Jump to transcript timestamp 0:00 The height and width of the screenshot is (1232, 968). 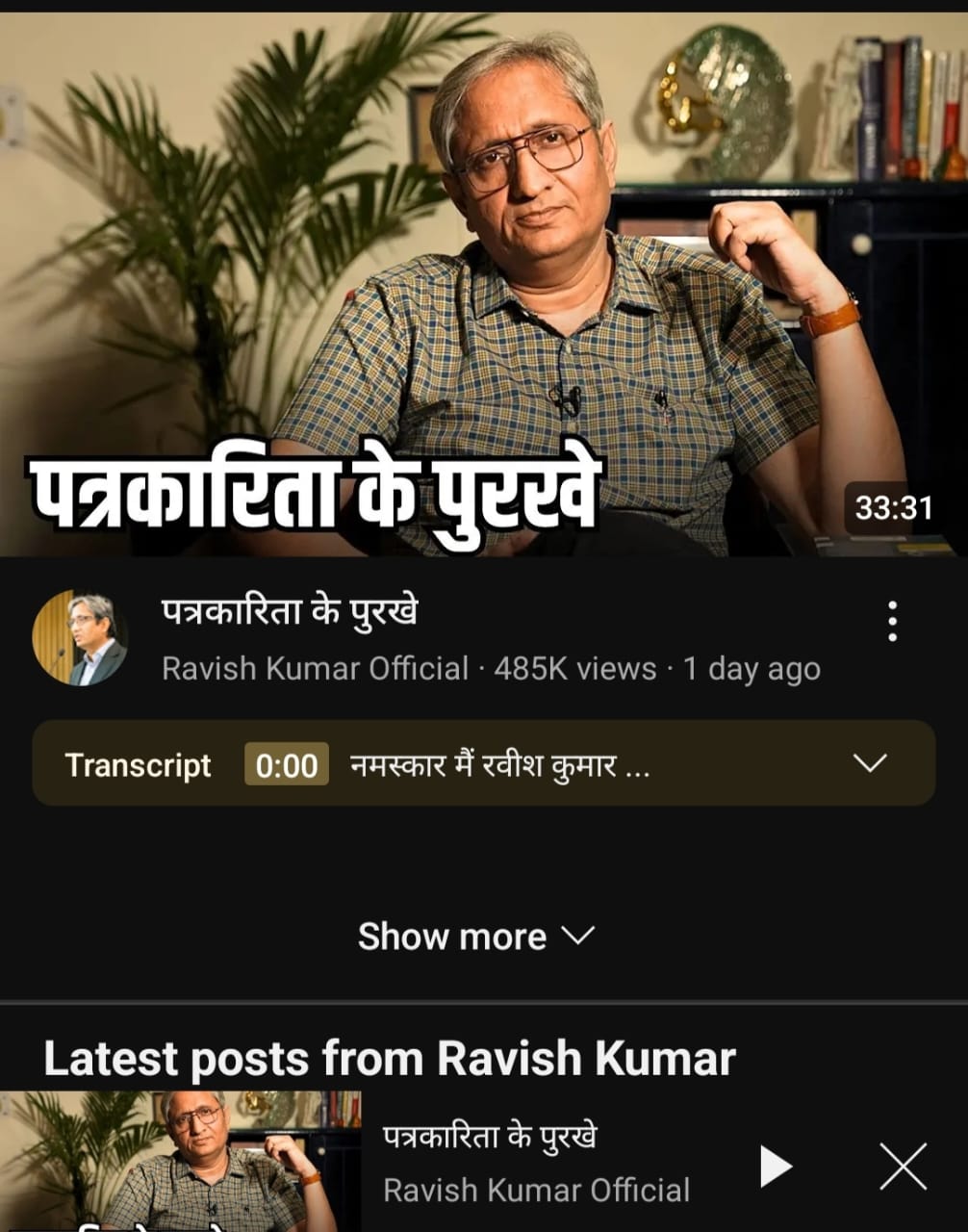[286, 765]
